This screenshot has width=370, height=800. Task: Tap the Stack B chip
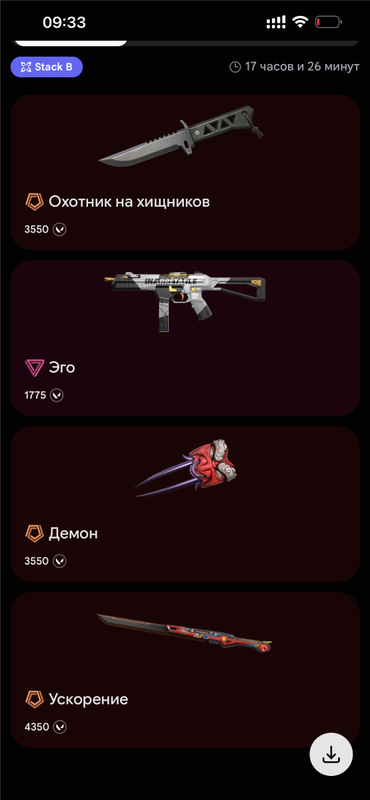[x=46, y=67]
